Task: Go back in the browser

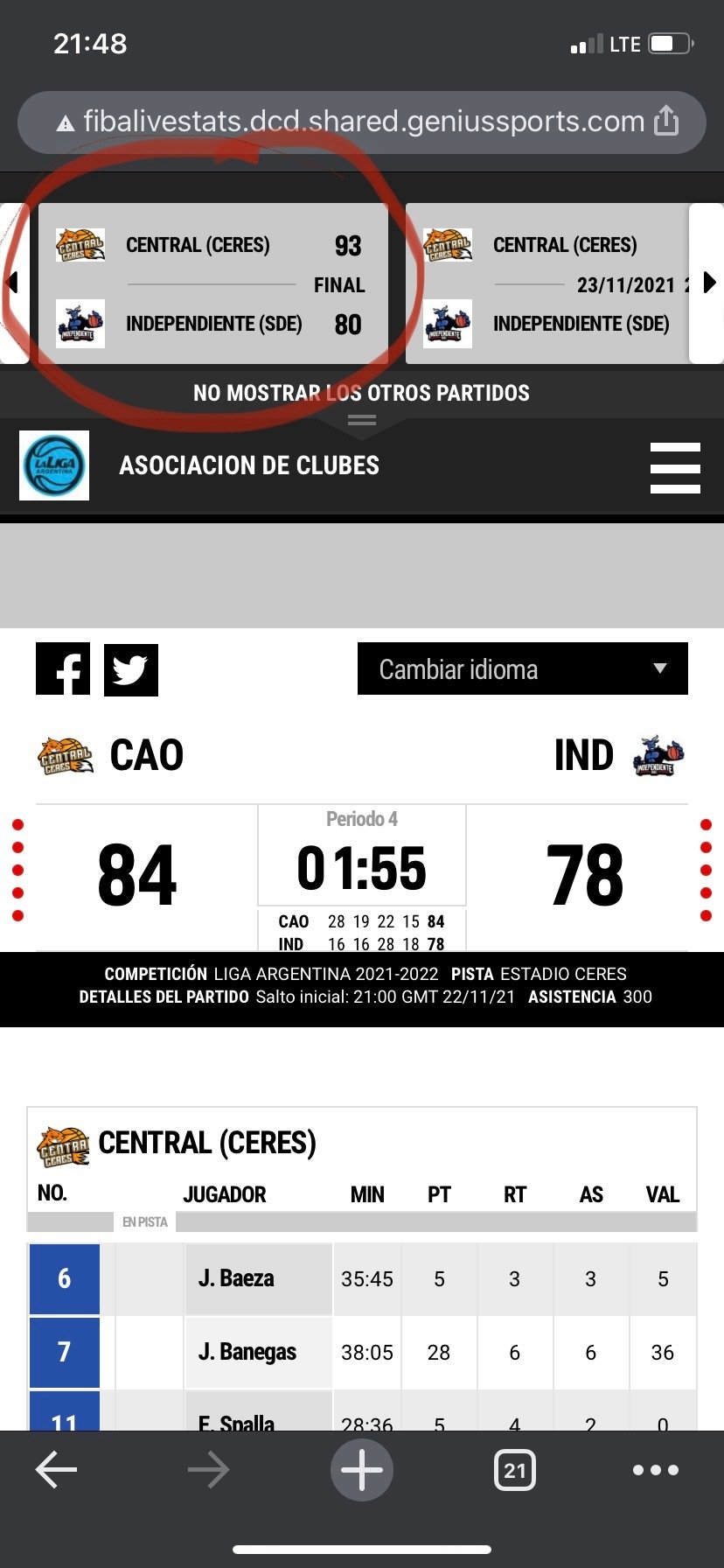Action: pos(57,1470)
